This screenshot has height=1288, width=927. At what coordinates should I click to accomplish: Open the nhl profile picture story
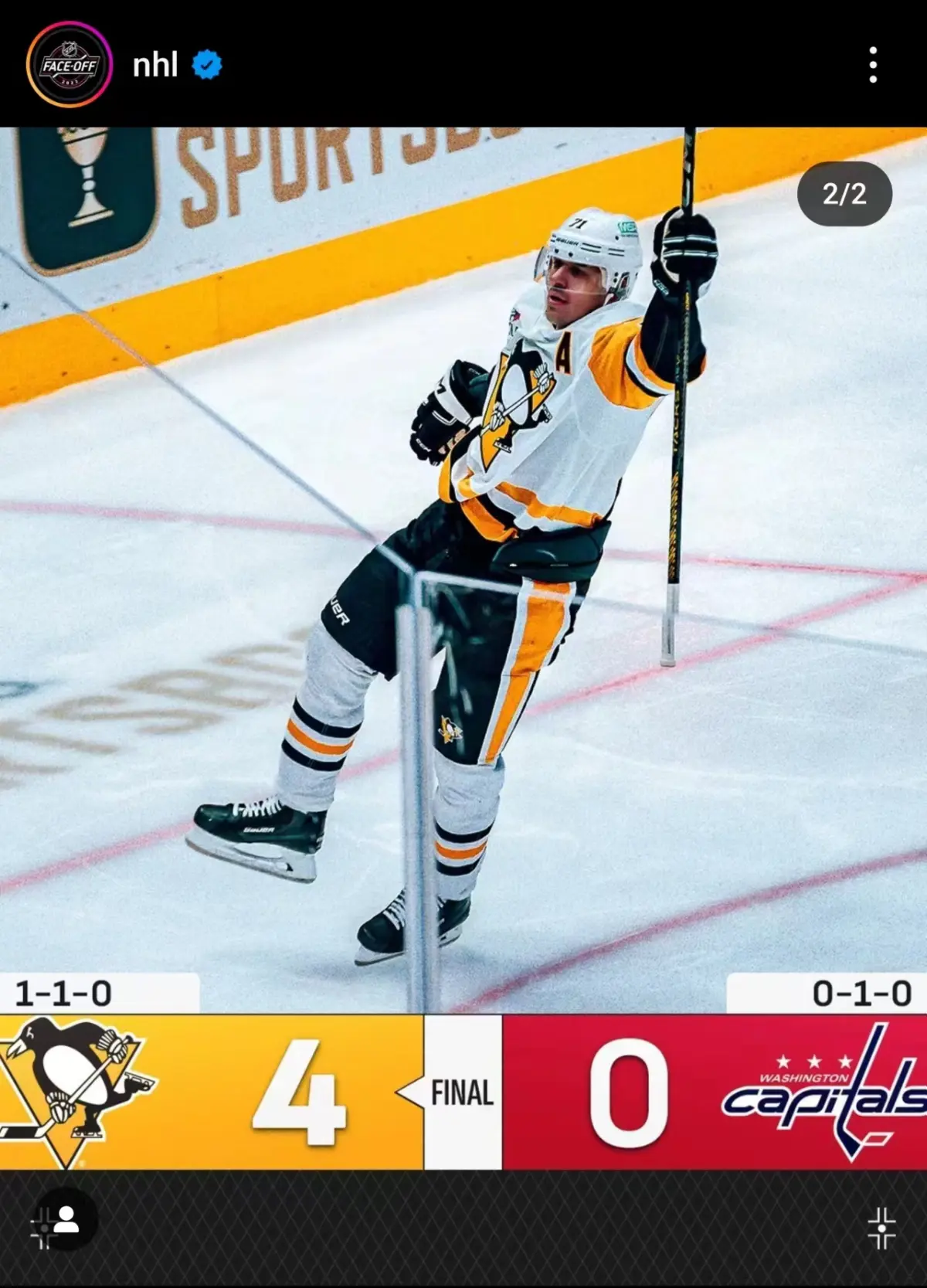pyautogui.click(x=70, y=65)
